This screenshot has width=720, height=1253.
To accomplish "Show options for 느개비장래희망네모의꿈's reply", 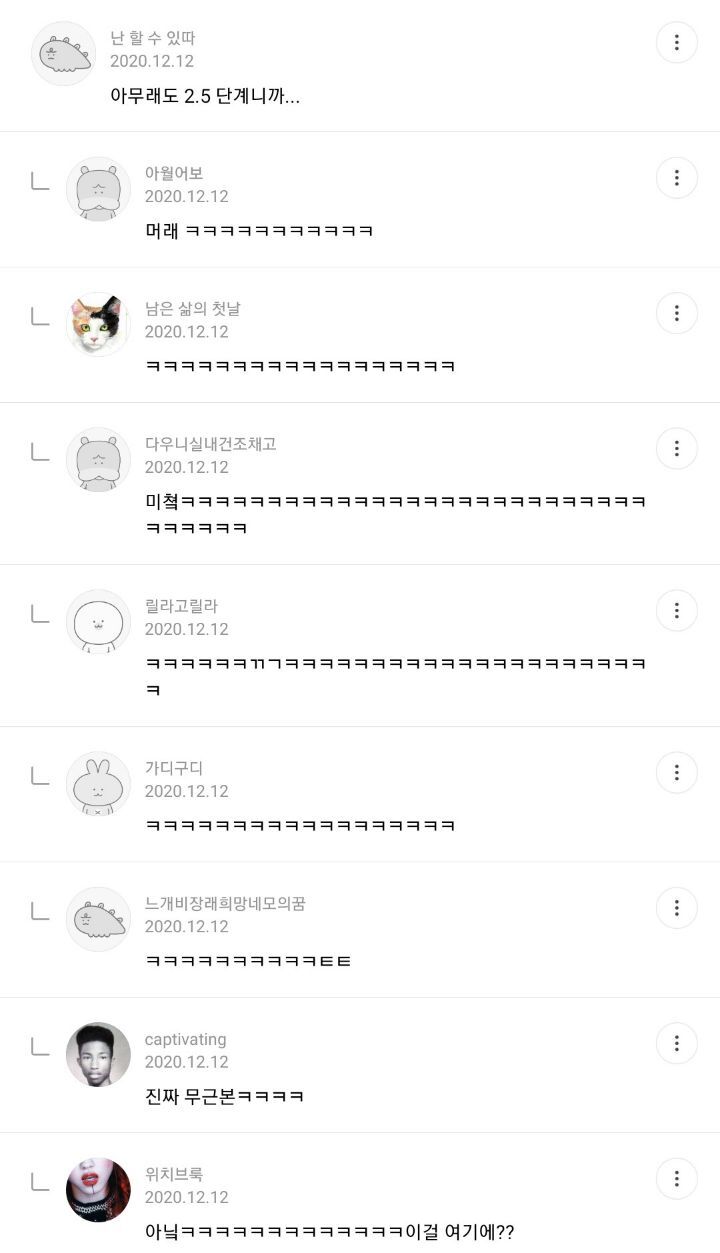I will click(677, 908).
